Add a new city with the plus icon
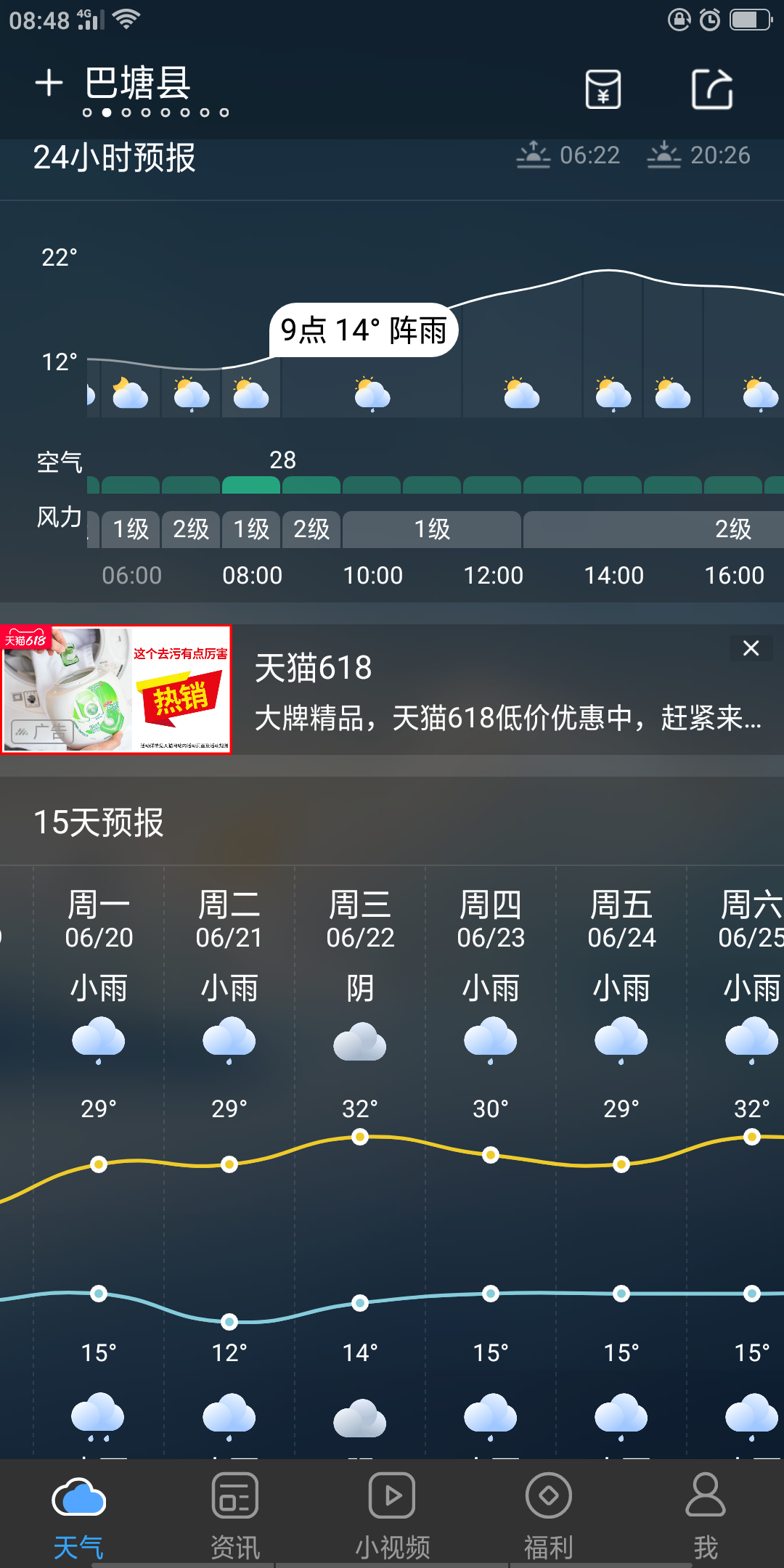This screenshot has height=1568, width=784. 48,83
